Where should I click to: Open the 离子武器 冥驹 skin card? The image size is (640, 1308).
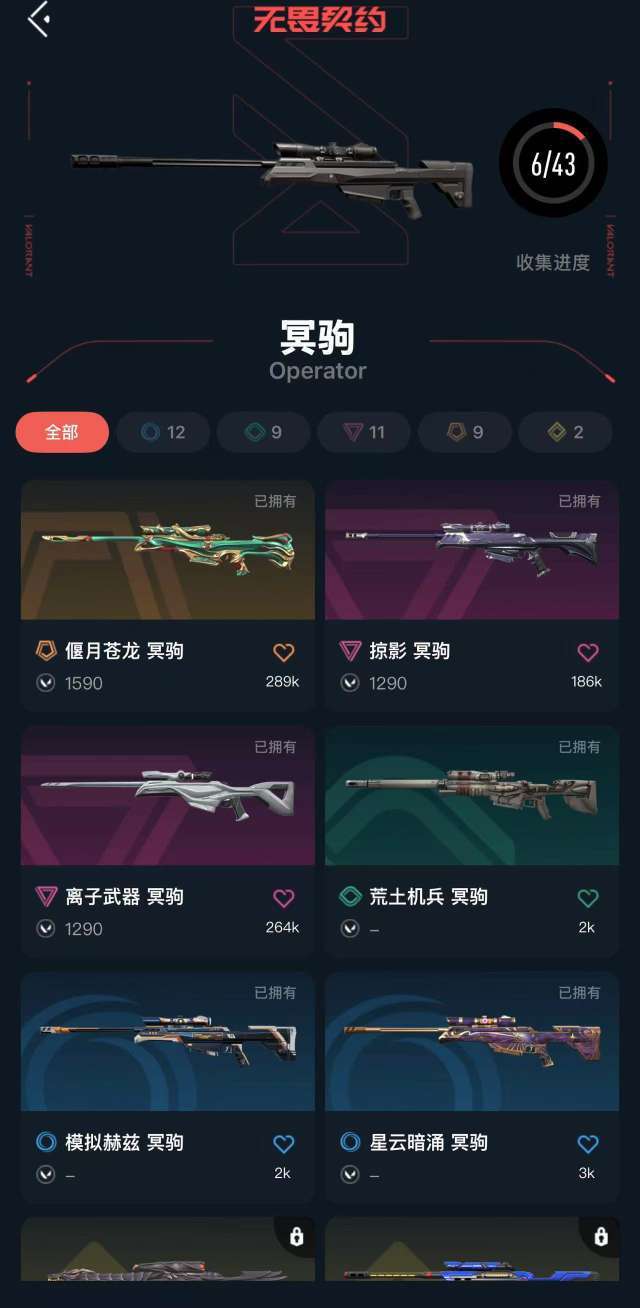coord(167,841)
